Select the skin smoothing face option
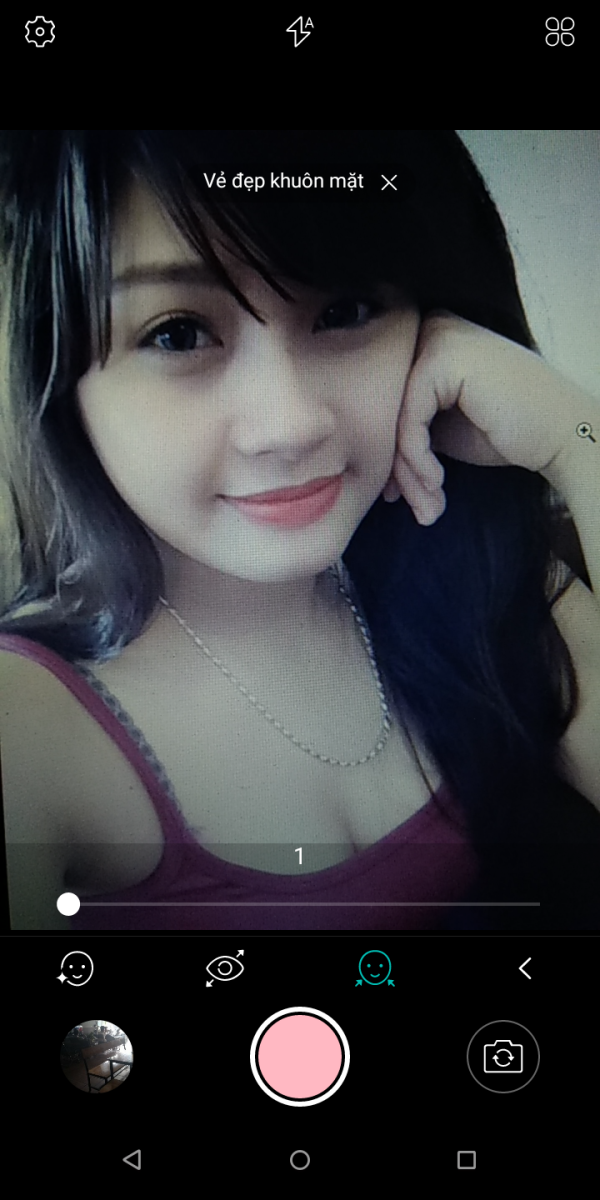 [x=76, y=968]
